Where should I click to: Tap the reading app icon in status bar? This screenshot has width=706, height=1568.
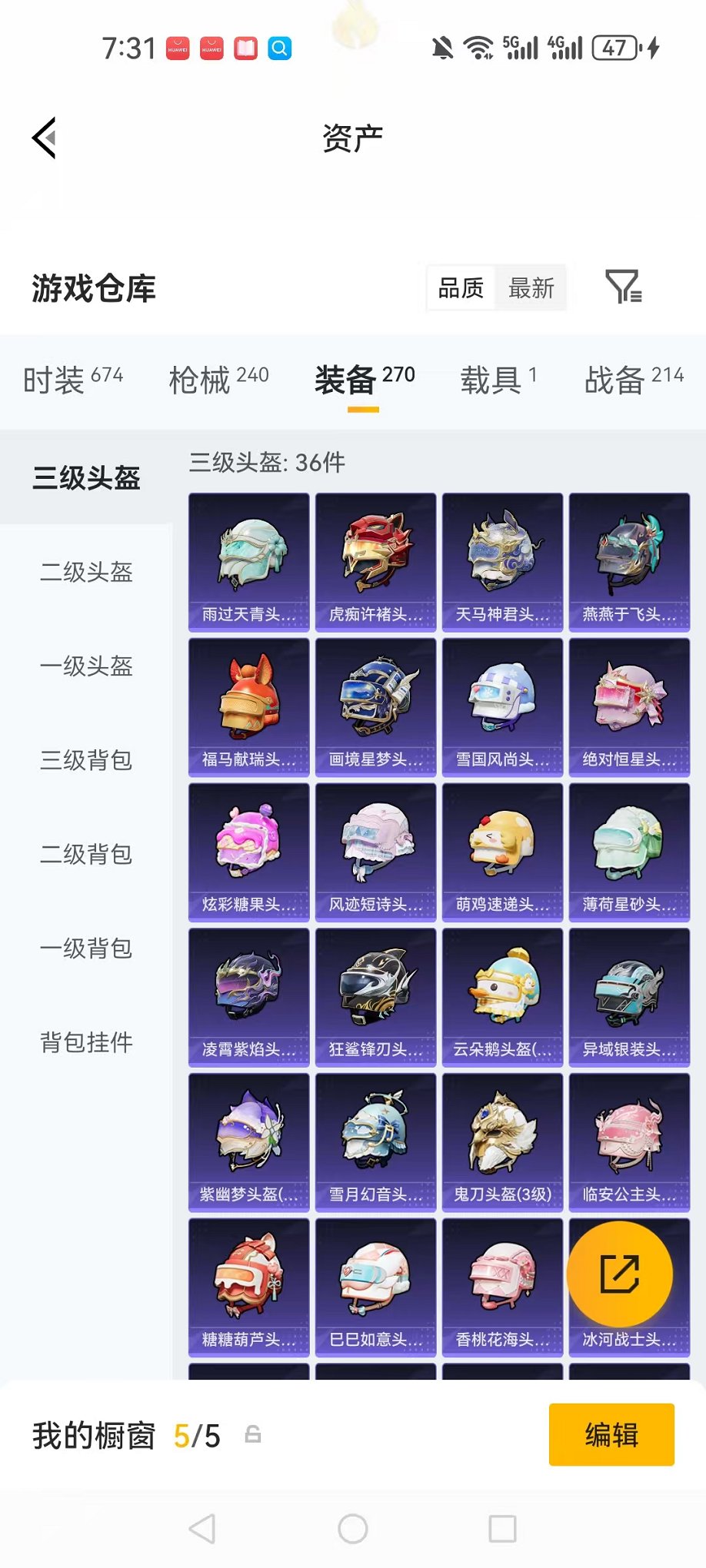(x=245, y=48)
